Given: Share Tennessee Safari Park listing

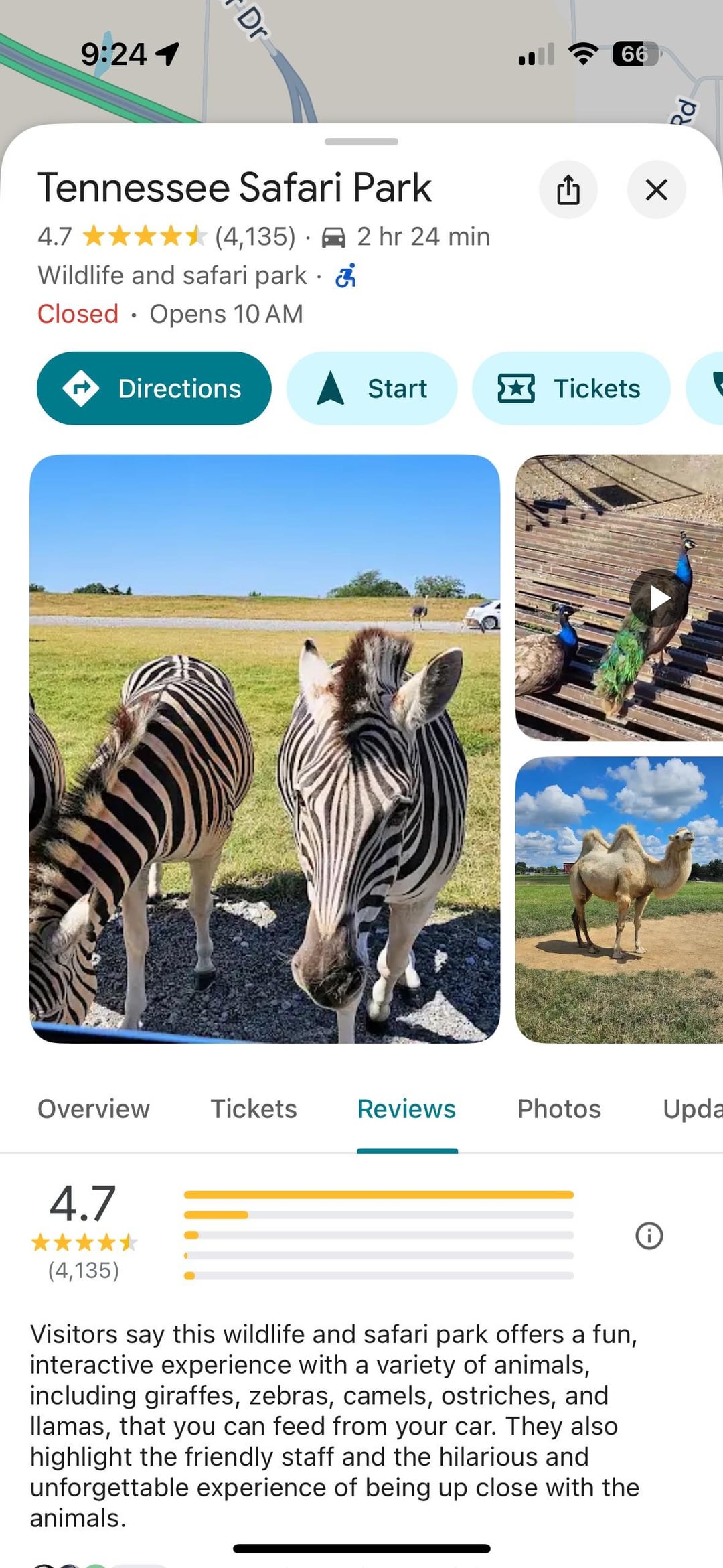Looking at the screenshot, I should click(568, 190).
